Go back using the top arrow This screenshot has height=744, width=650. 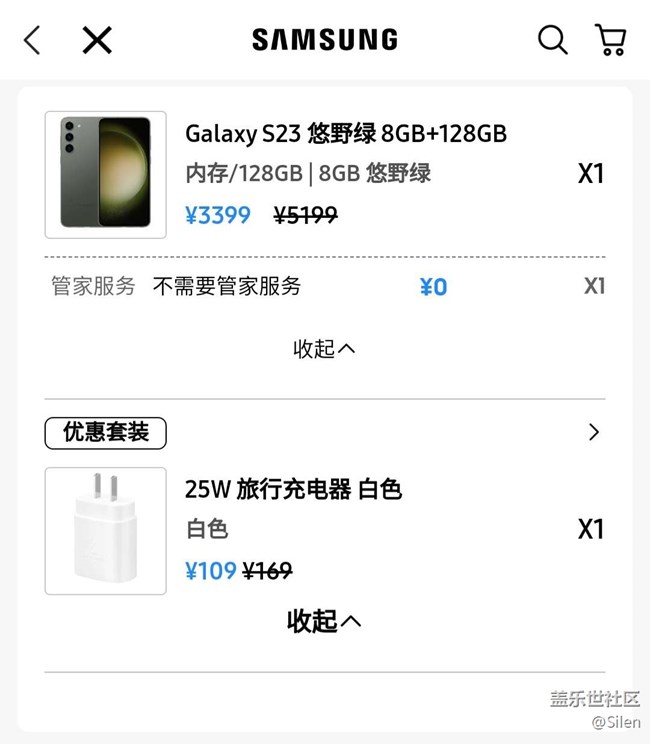(32, 40)
